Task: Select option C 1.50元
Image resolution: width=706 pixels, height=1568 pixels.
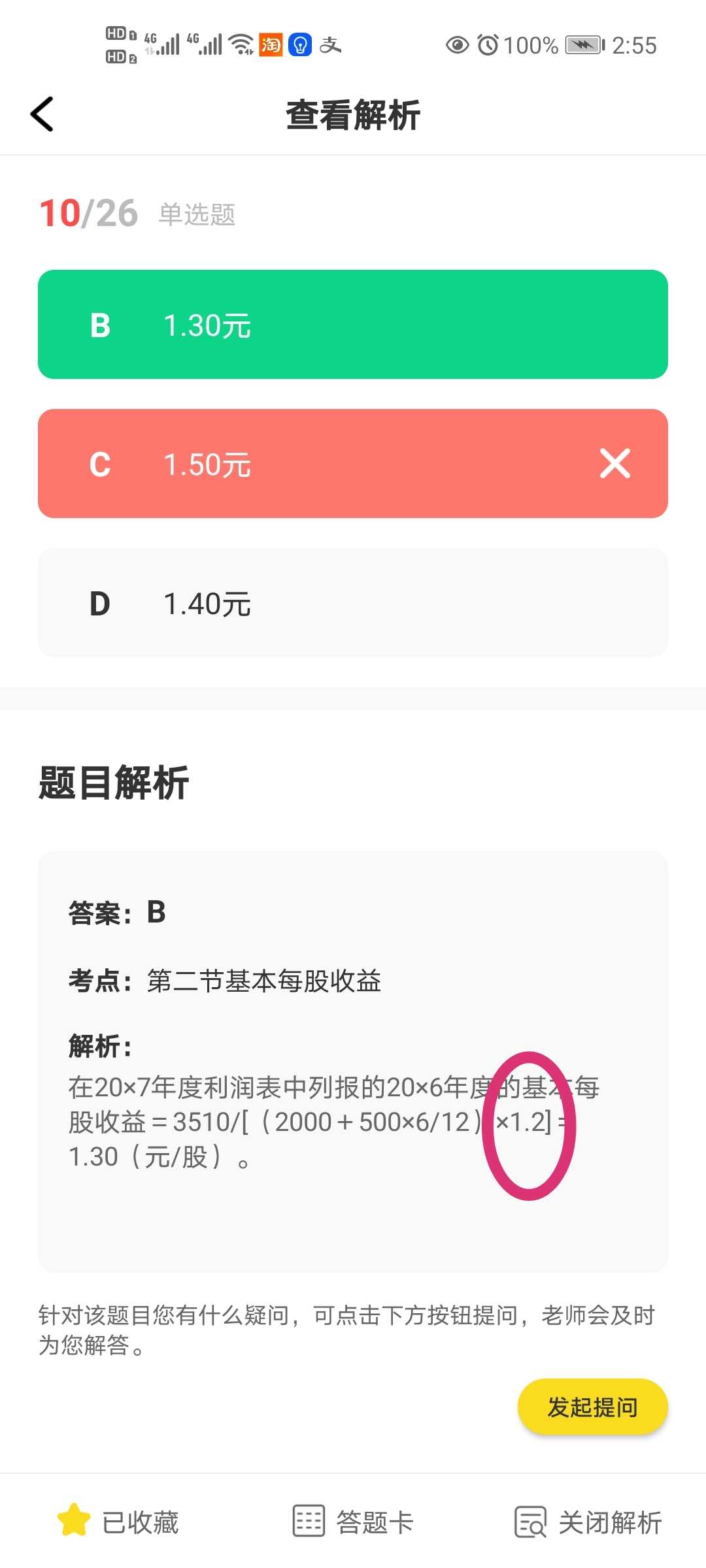Action: pyautogui.click(x=353, y=464)
